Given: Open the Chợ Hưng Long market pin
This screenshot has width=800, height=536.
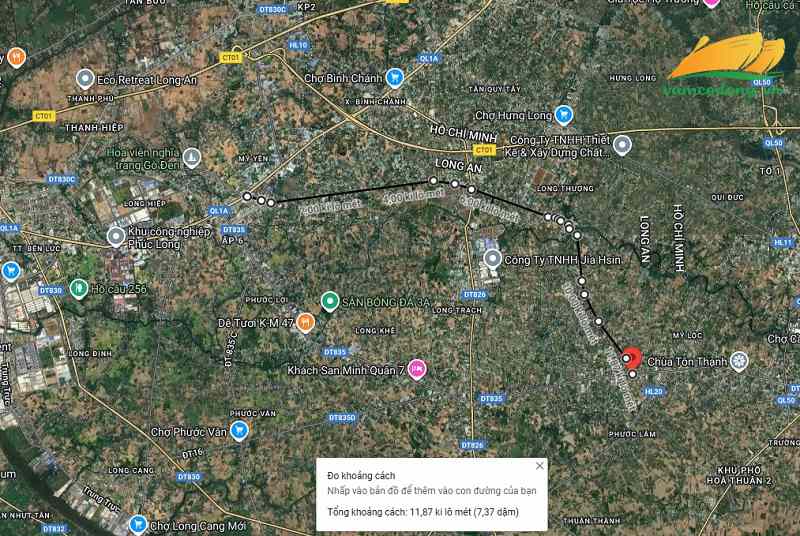Looking at the screenshot, I should point(563,115).
